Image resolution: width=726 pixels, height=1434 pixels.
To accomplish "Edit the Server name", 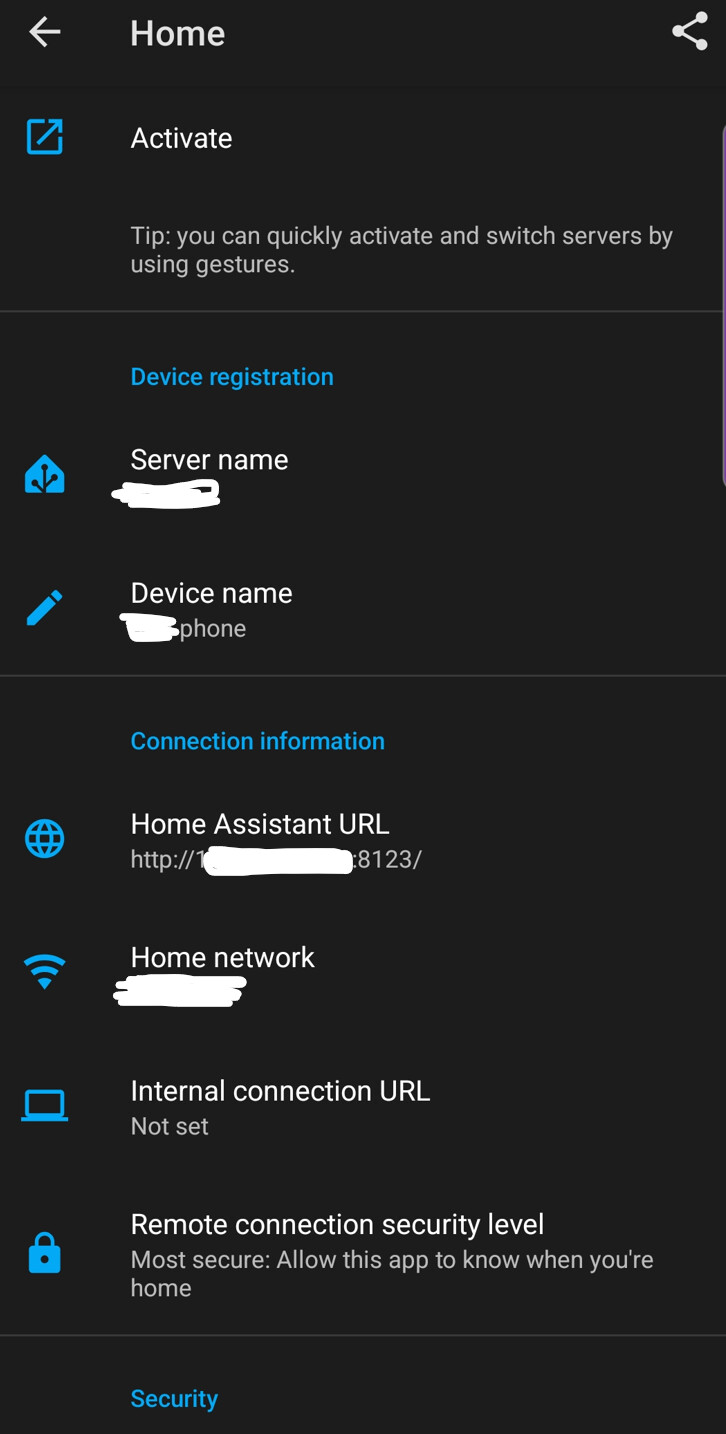I will pos(209,474).
